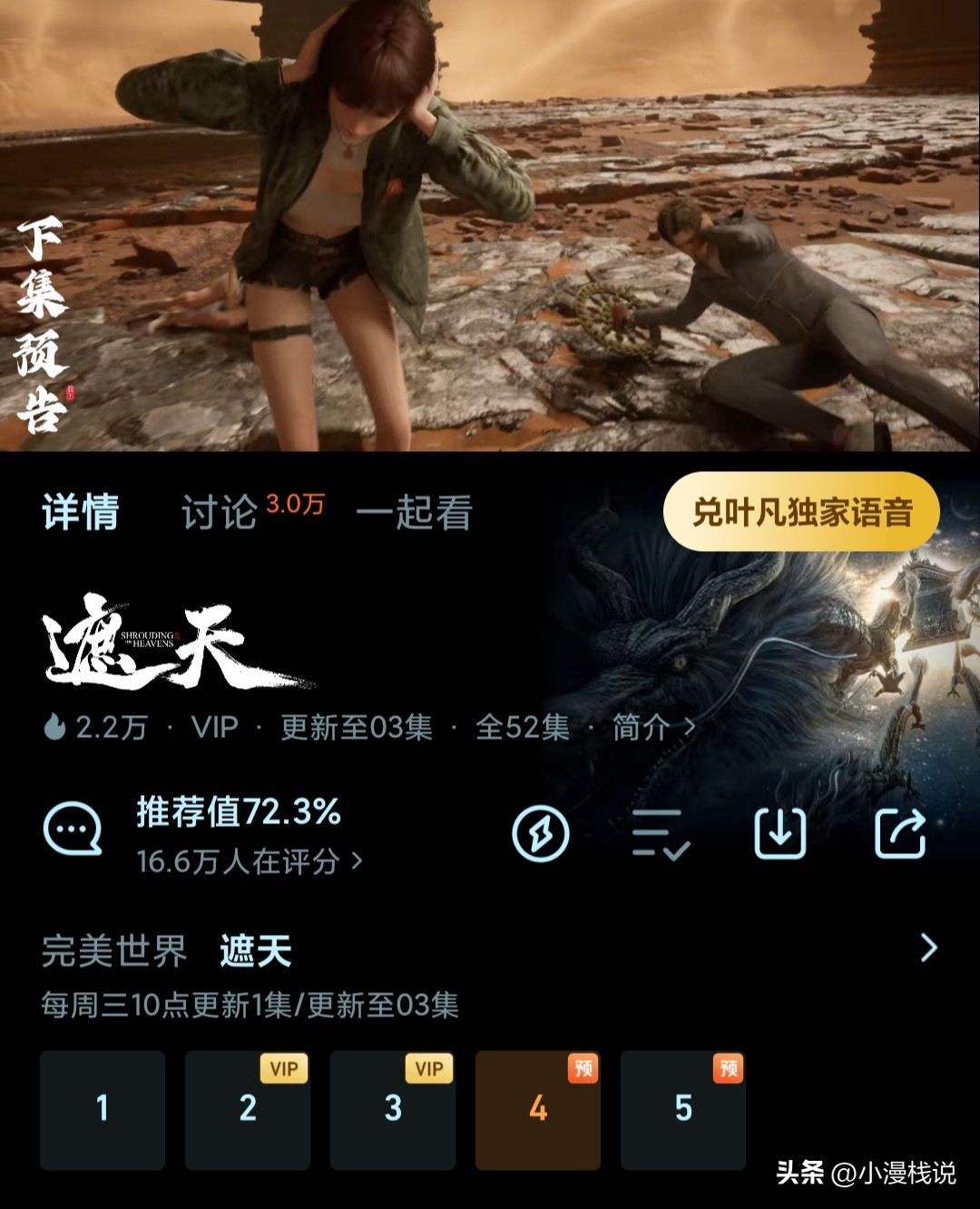980x1209 pixels.
Task: Expand 完美世界 遮天 via the right arrow
Action: coord(926,947)
